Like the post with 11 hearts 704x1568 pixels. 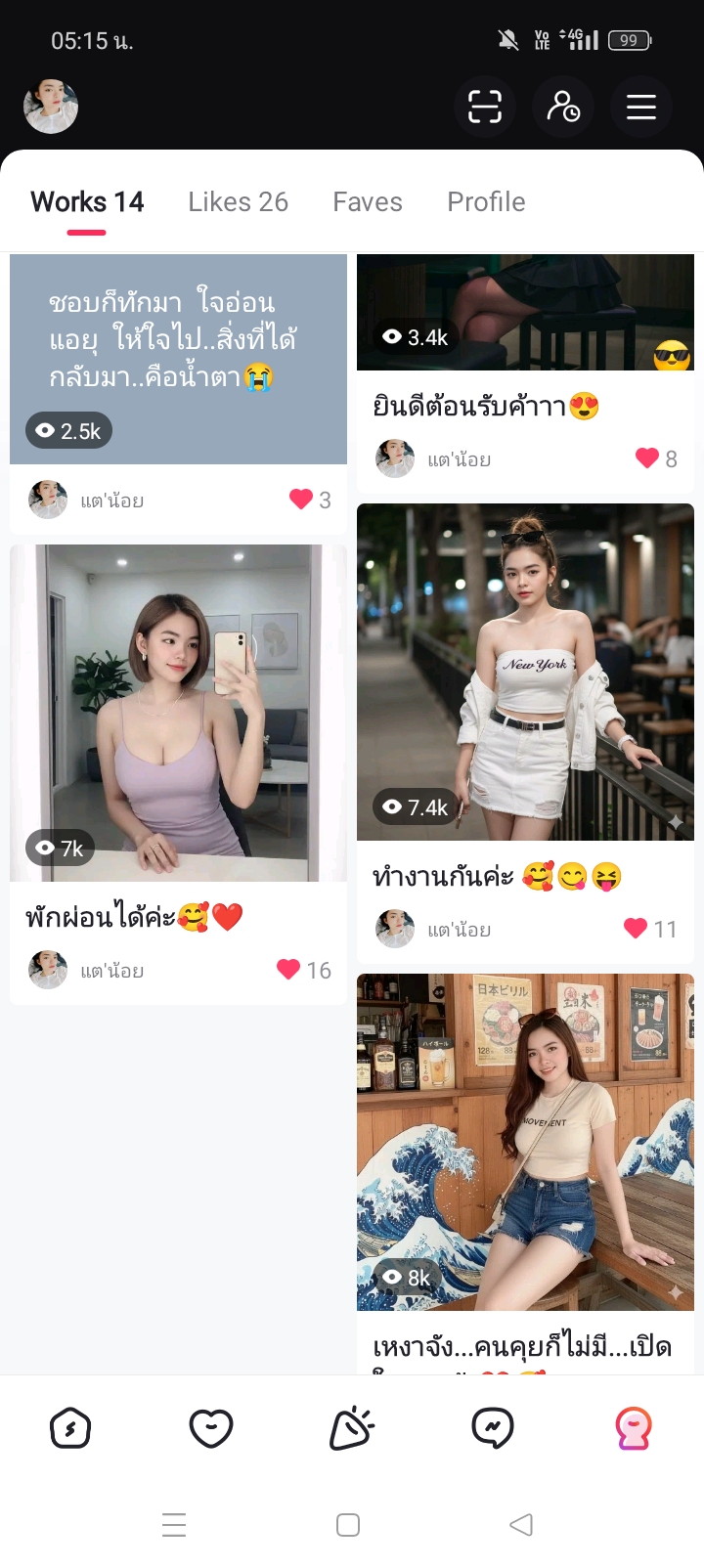[636, 929]
